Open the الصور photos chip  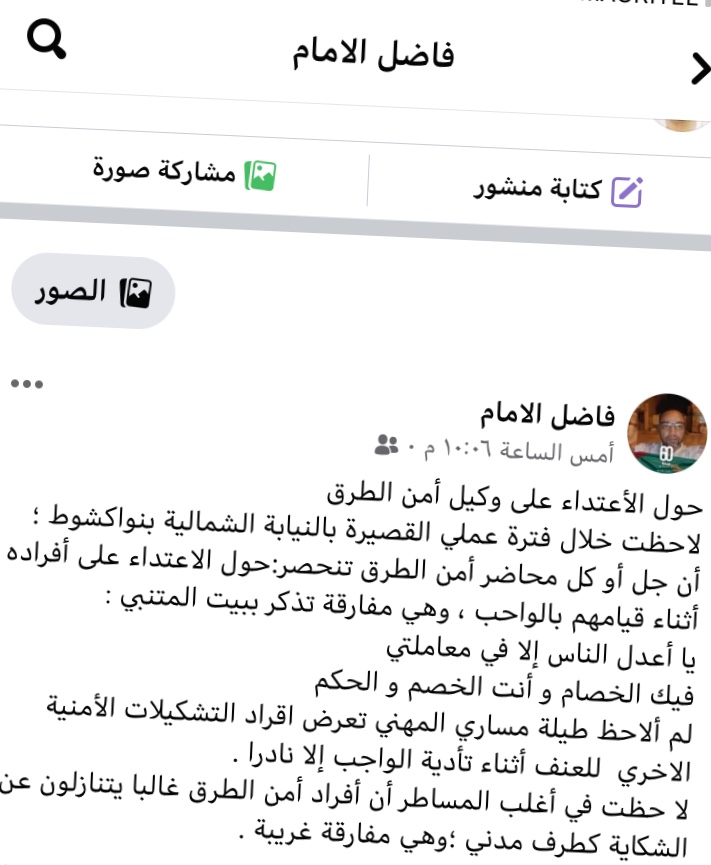pyautogui.click(x=93, y=291)
